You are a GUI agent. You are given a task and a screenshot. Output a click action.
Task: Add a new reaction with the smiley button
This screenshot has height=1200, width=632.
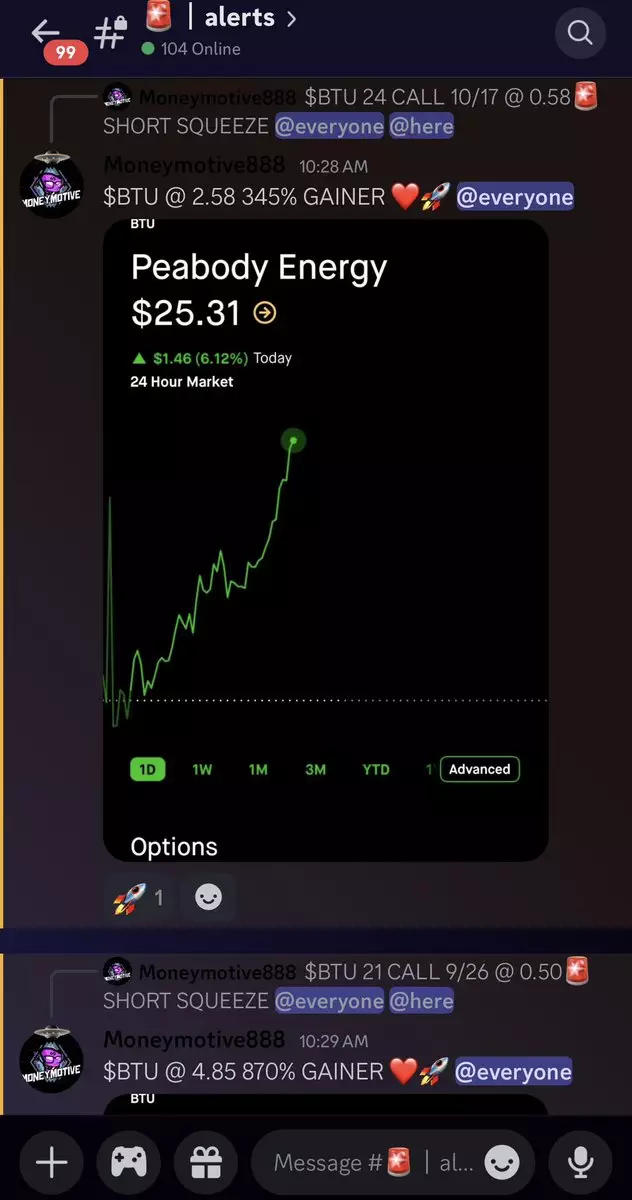click(208, 898)
